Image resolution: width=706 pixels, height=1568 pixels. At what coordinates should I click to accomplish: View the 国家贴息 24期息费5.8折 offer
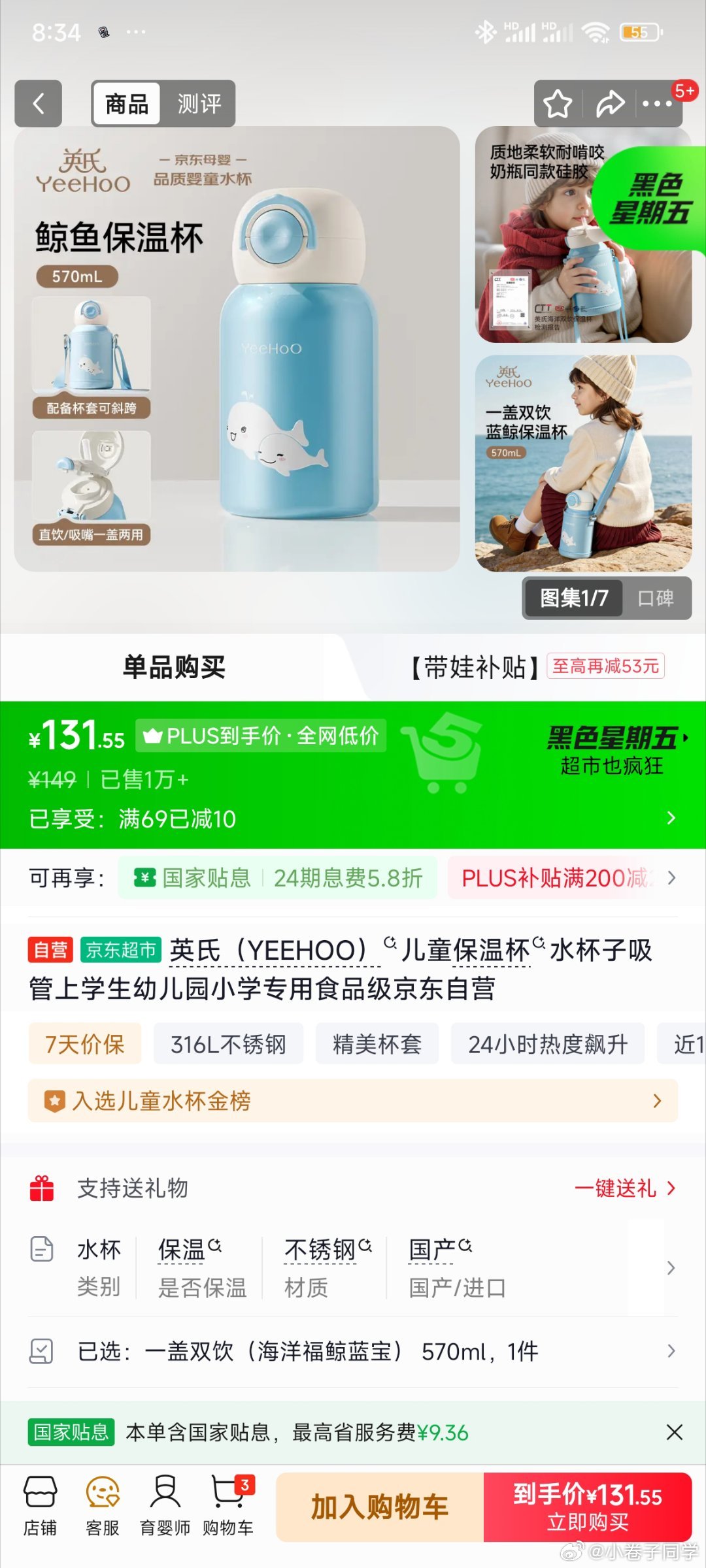pos(278,878)
